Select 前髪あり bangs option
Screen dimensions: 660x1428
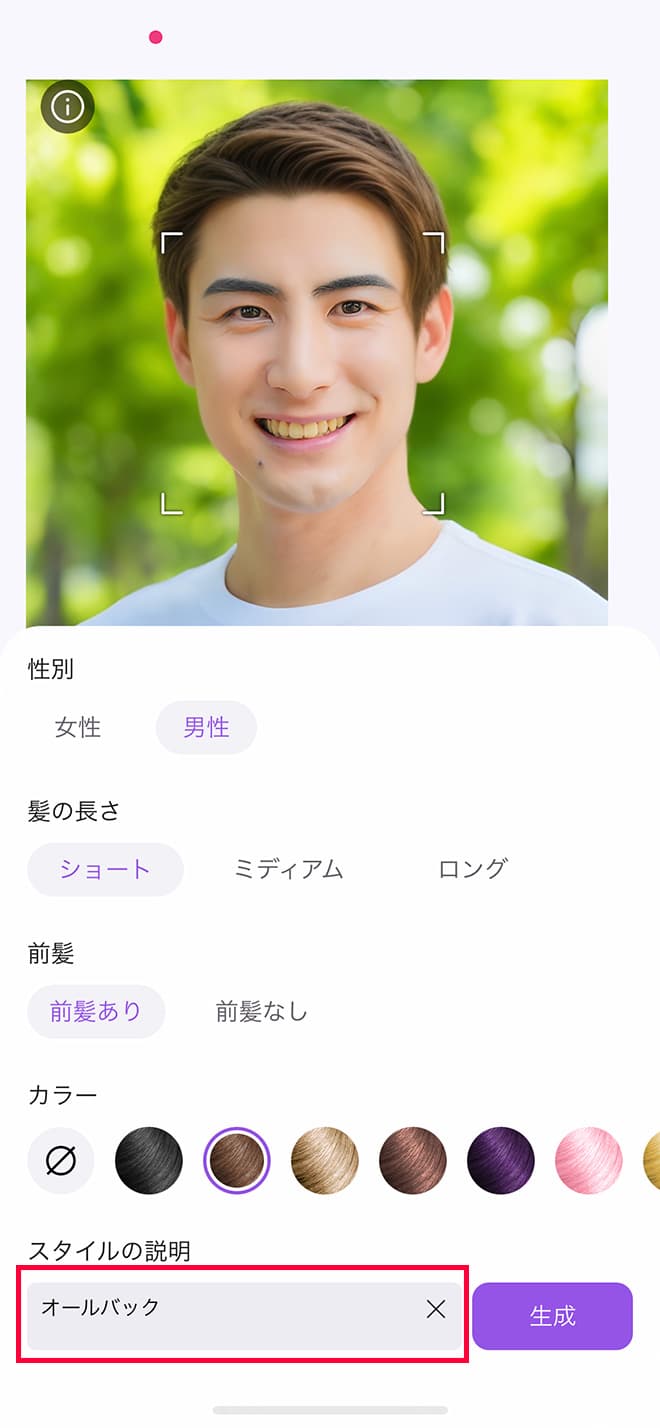click(96, 1011)
